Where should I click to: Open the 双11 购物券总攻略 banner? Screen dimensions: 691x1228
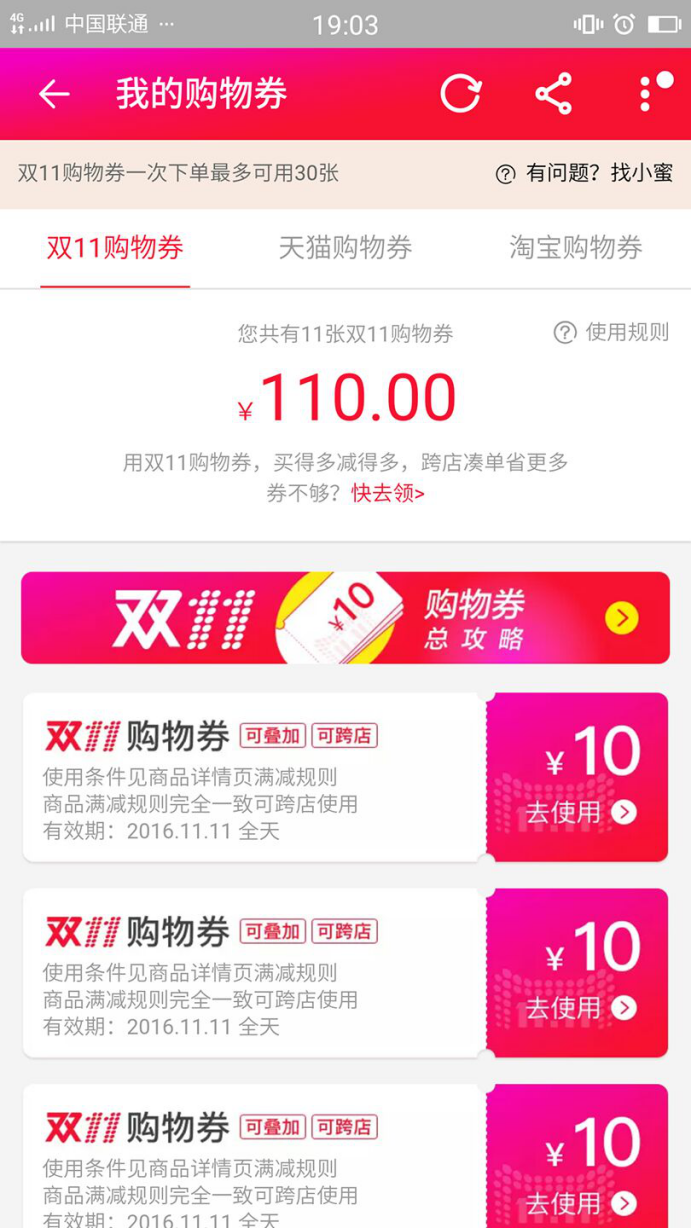(345, 618)
